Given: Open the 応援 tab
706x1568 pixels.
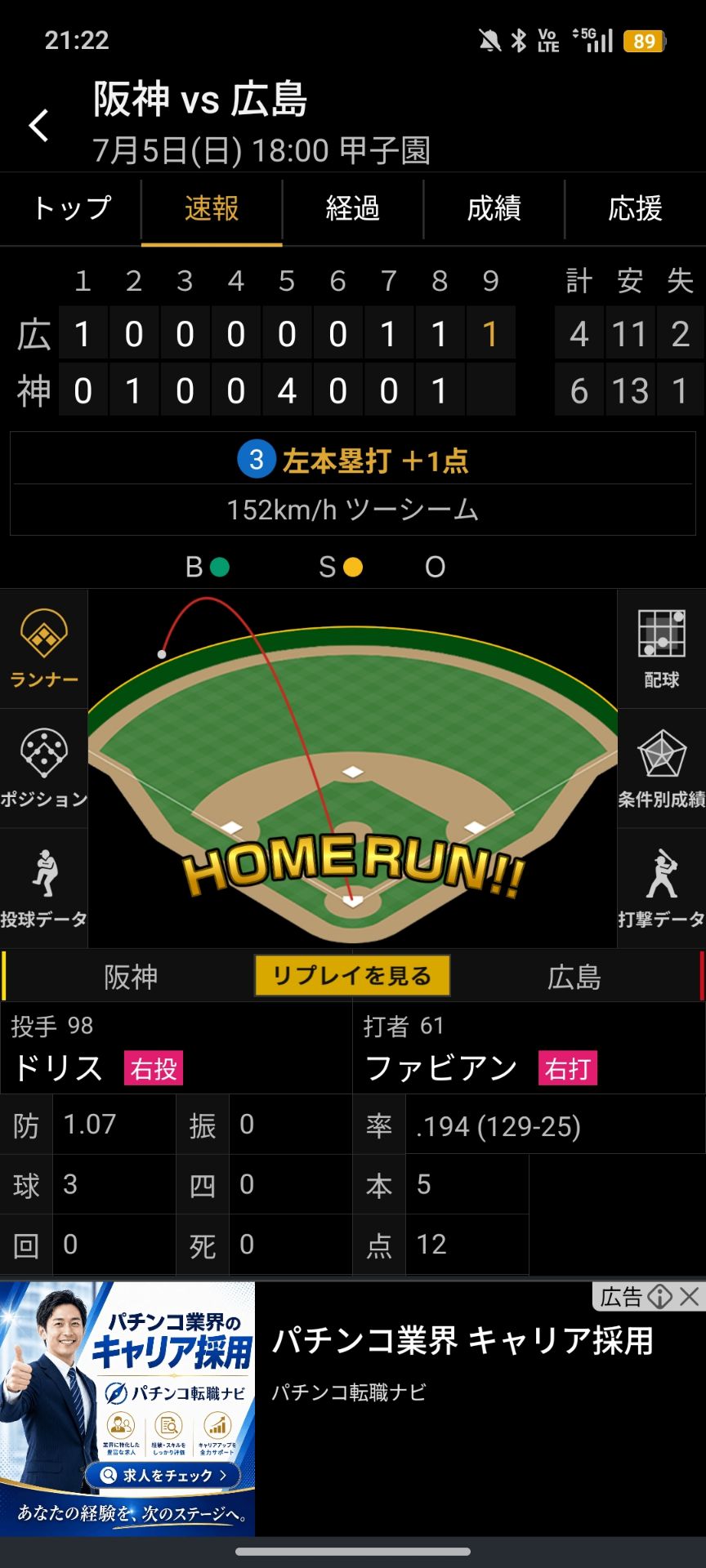Looking at the screenshot, I should pos(635,208).
